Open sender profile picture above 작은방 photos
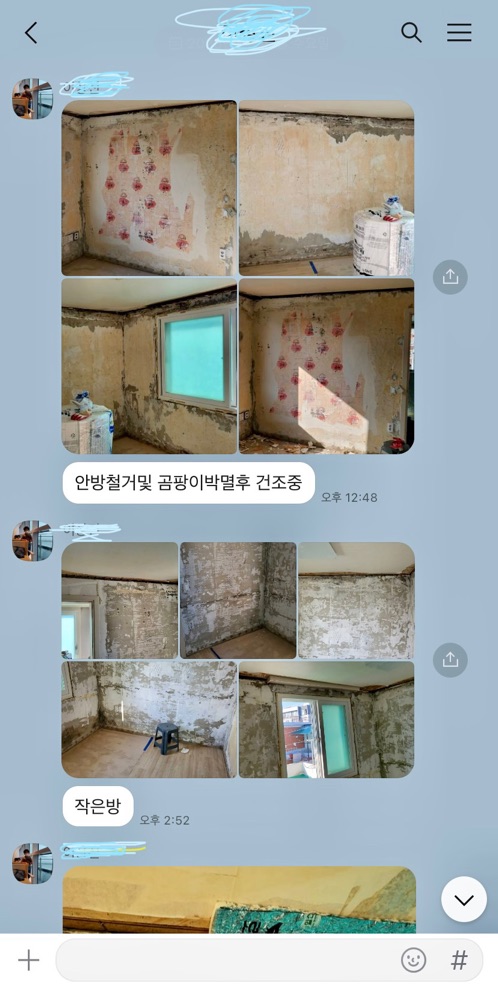498x1000 pixels. tap(33, 541)
